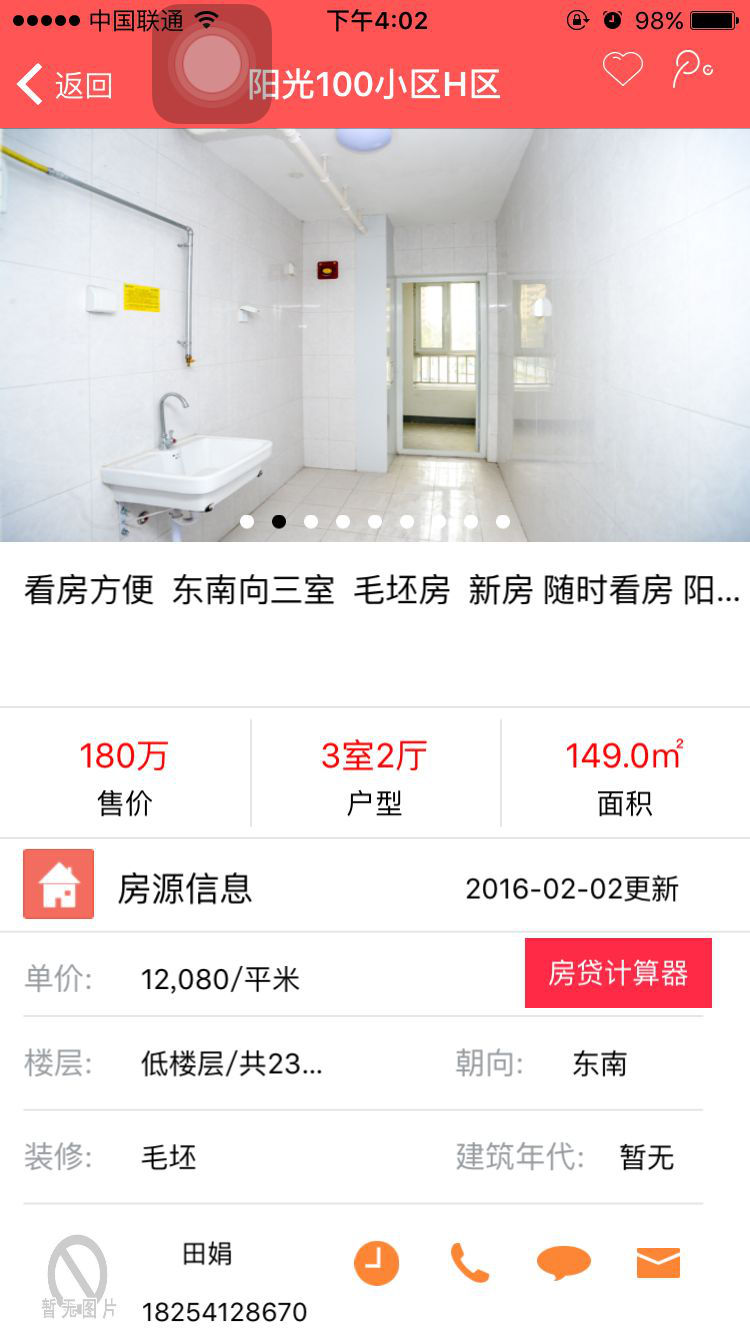This screenshot has width=750, height=1334.
Task: Select the 户型 3室2厅 section
Action: tap(375, 772)
